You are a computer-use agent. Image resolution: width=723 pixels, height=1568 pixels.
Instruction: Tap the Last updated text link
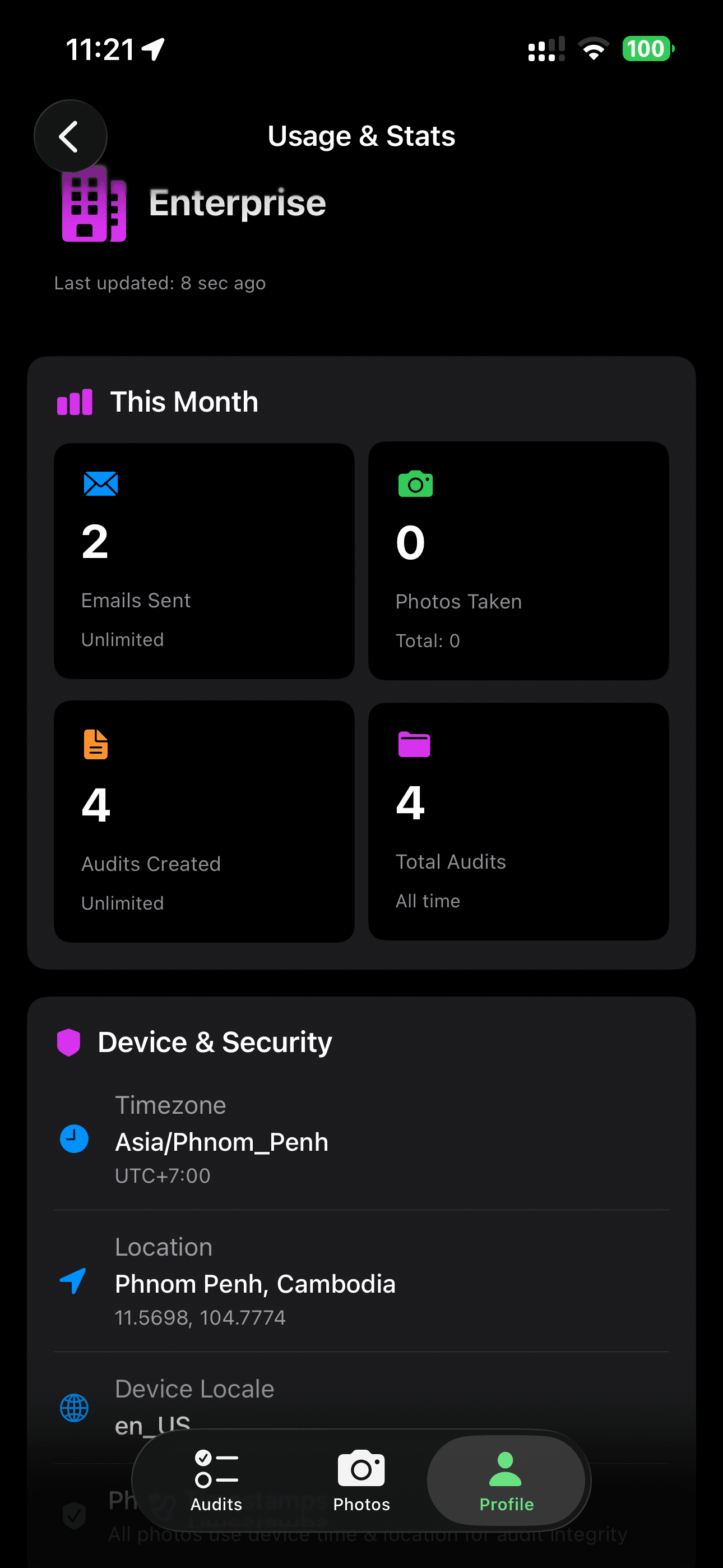click(x=159, y=283)
